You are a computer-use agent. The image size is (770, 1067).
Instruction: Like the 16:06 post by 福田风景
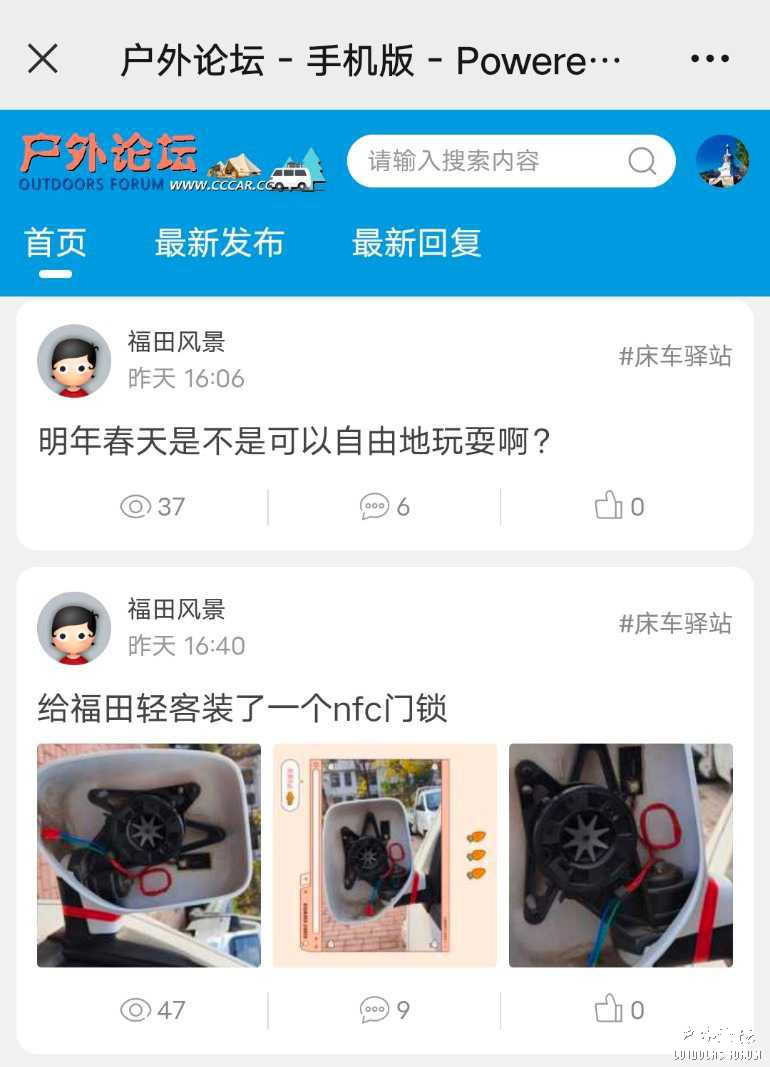tap(619, 507)
